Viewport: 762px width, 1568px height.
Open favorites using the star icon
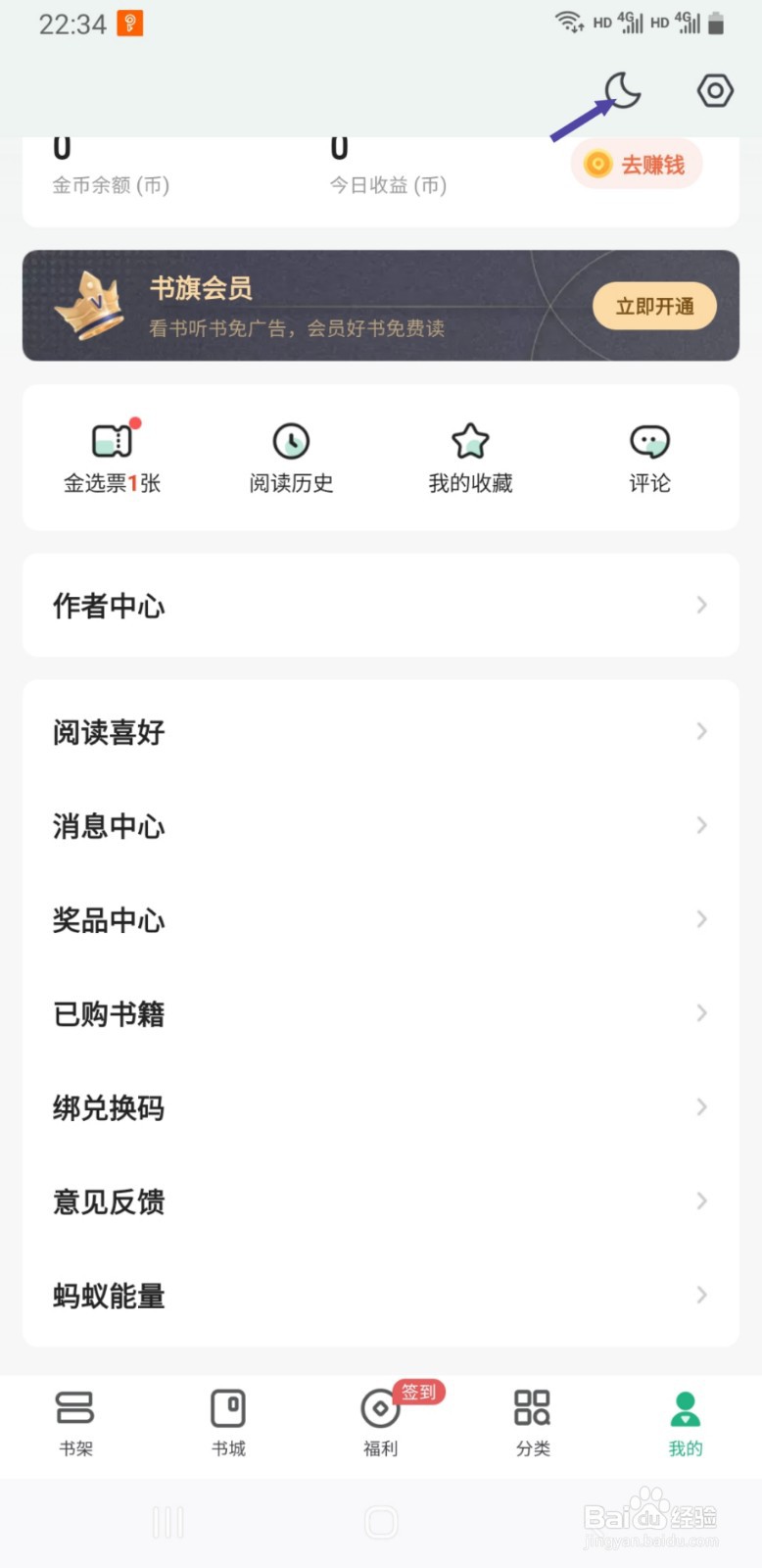(x=470, y=441)
